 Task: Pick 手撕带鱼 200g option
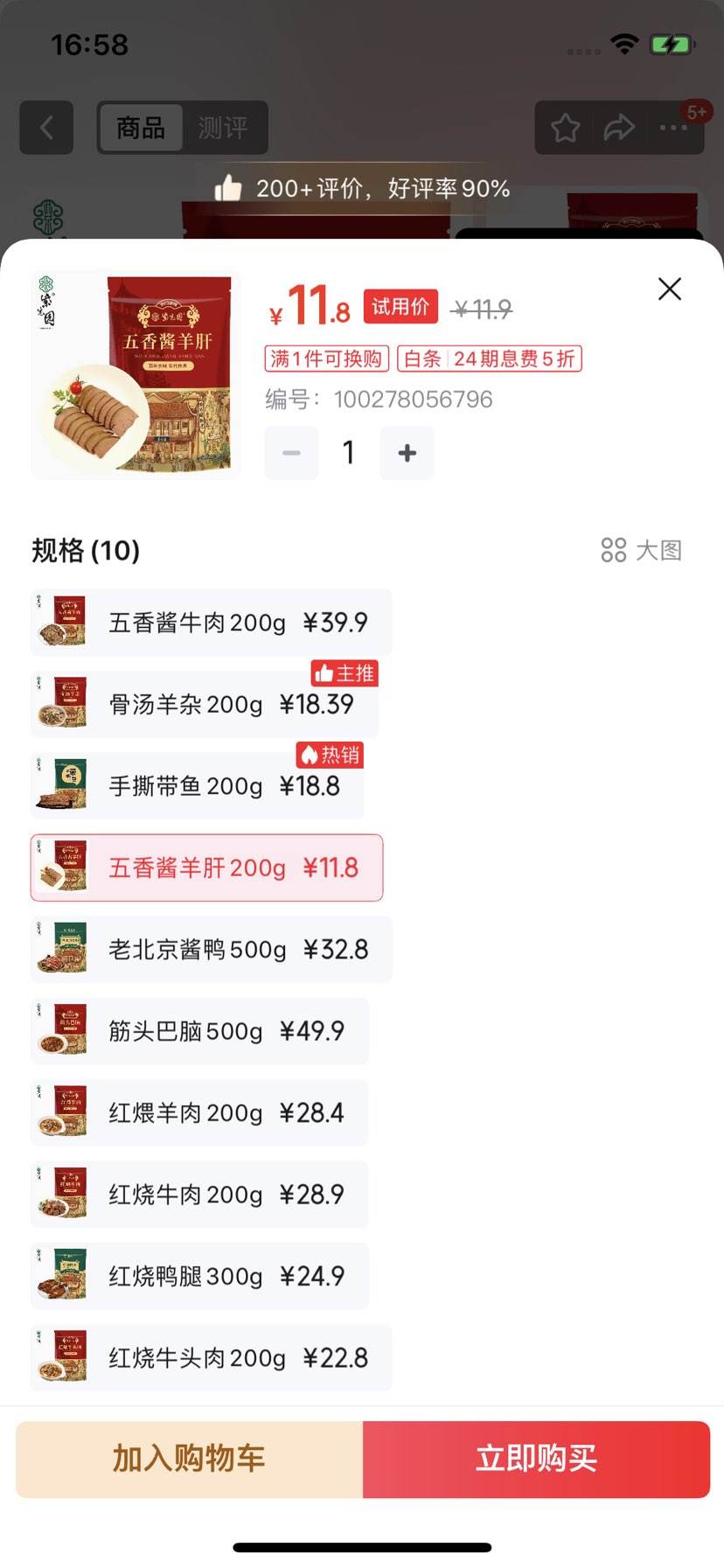coord(197,786)
